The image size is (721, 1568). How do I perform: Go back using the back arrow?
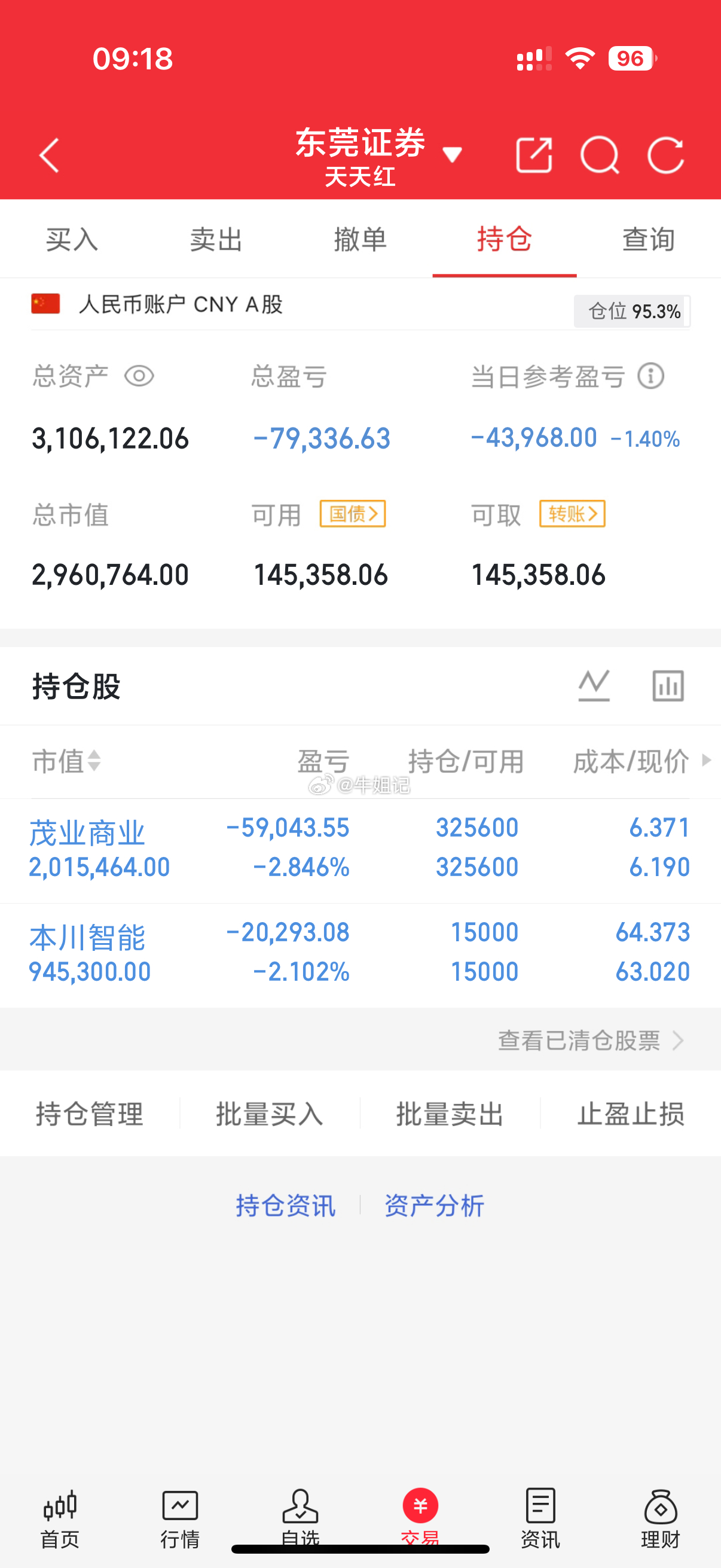(x=48, y=157)
